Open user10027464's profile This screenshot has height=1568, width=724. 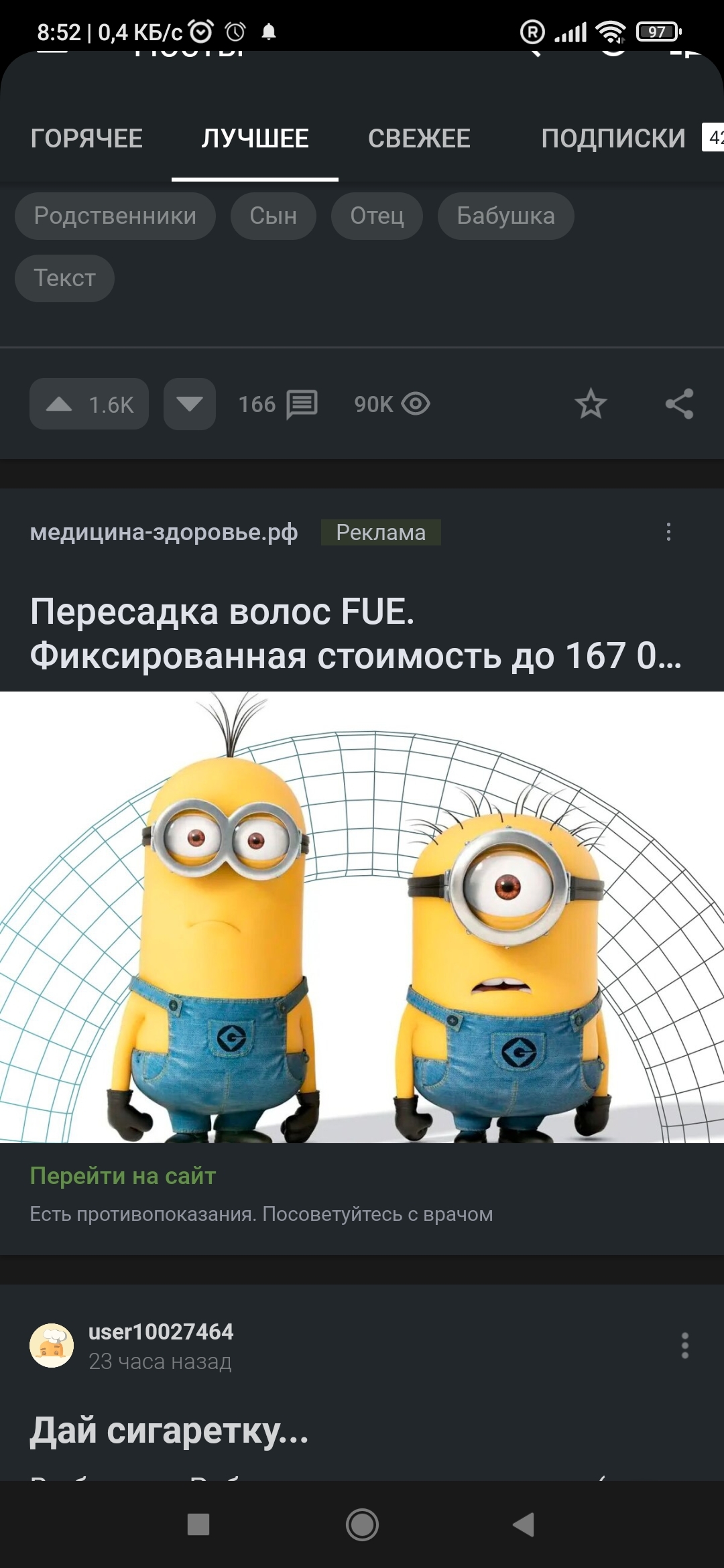point(161,1331)
